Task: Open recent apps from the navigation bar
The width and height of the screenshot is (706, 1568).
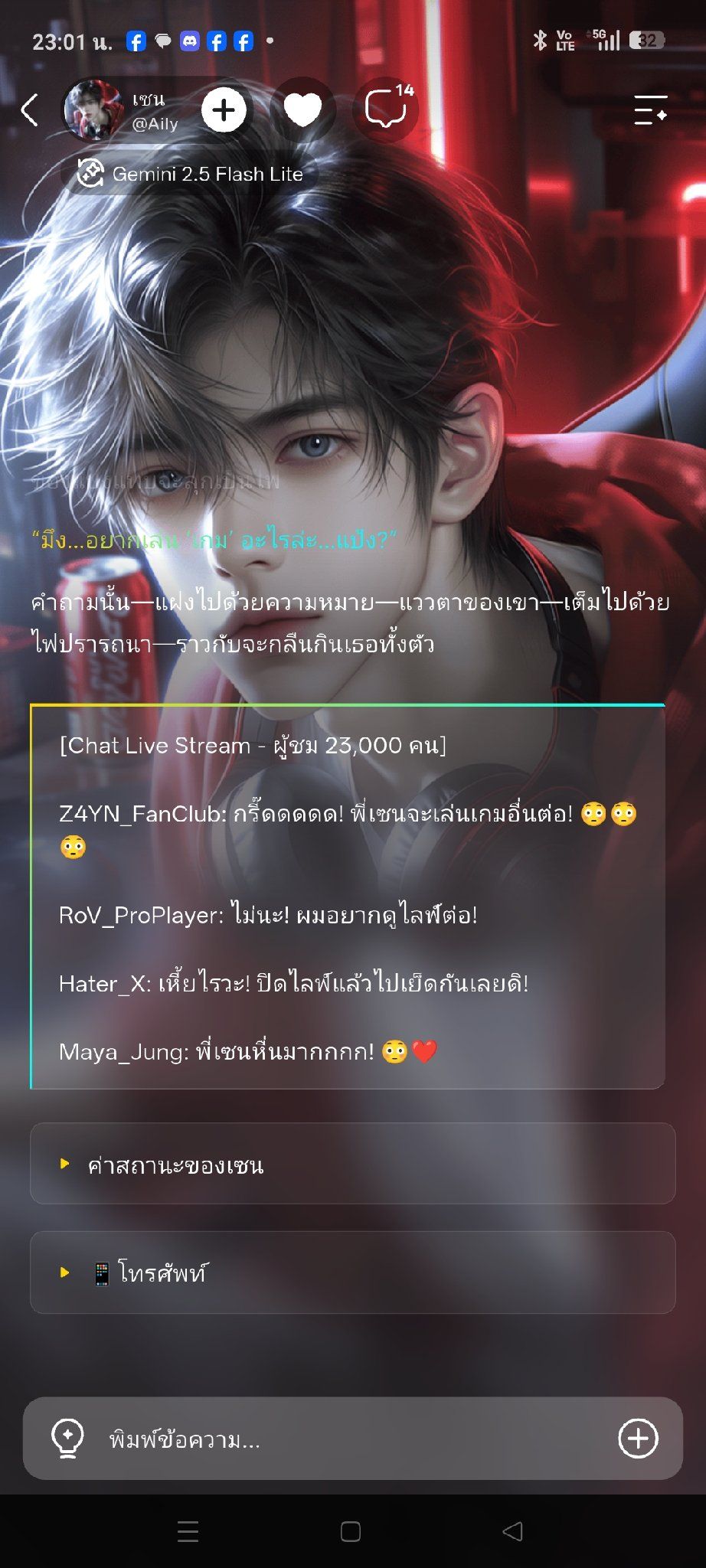Action: click(188, 1531)
